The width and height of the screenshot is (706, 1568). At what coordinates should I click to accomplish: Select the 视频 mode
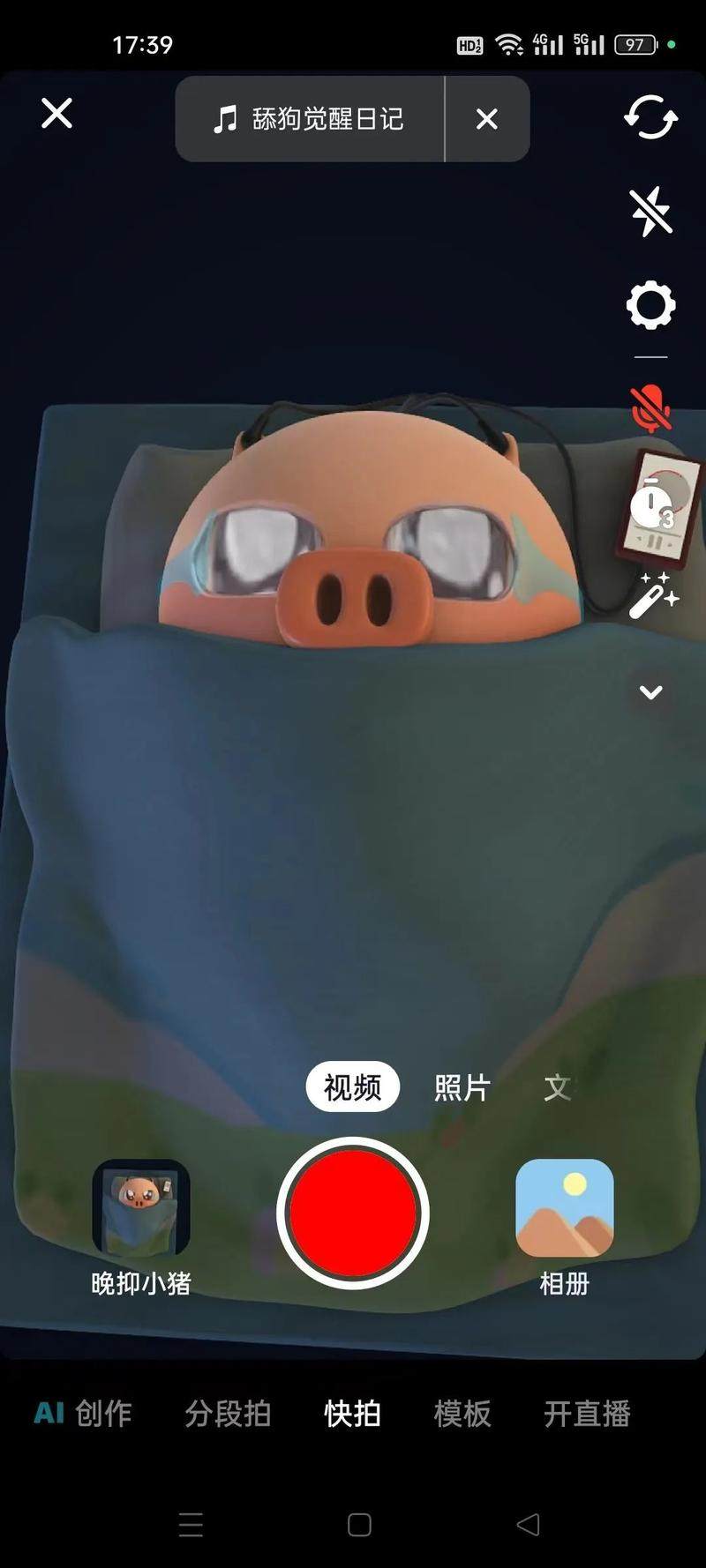tap(352, 1087)
